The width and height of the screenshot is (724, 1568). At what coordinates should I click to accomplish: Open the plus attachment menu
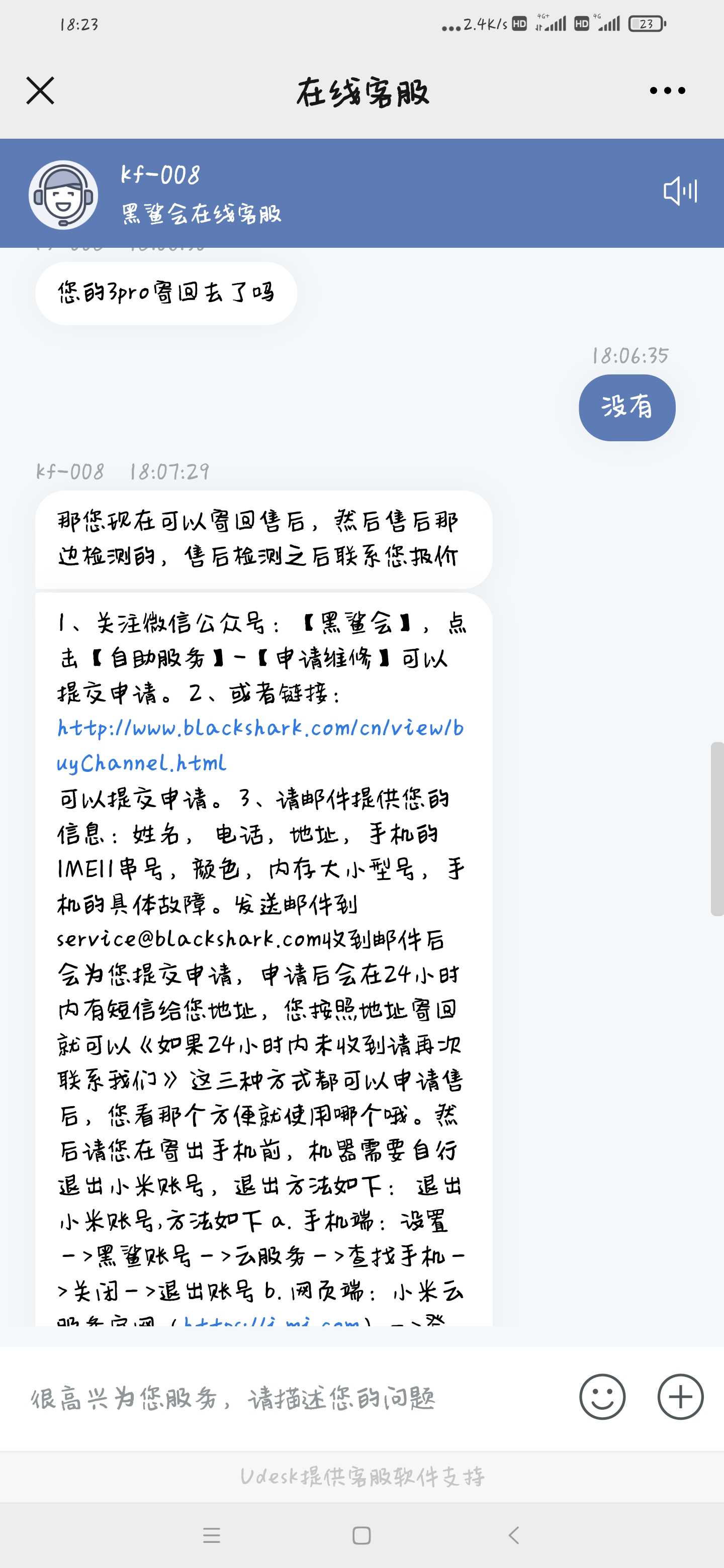680,1397
